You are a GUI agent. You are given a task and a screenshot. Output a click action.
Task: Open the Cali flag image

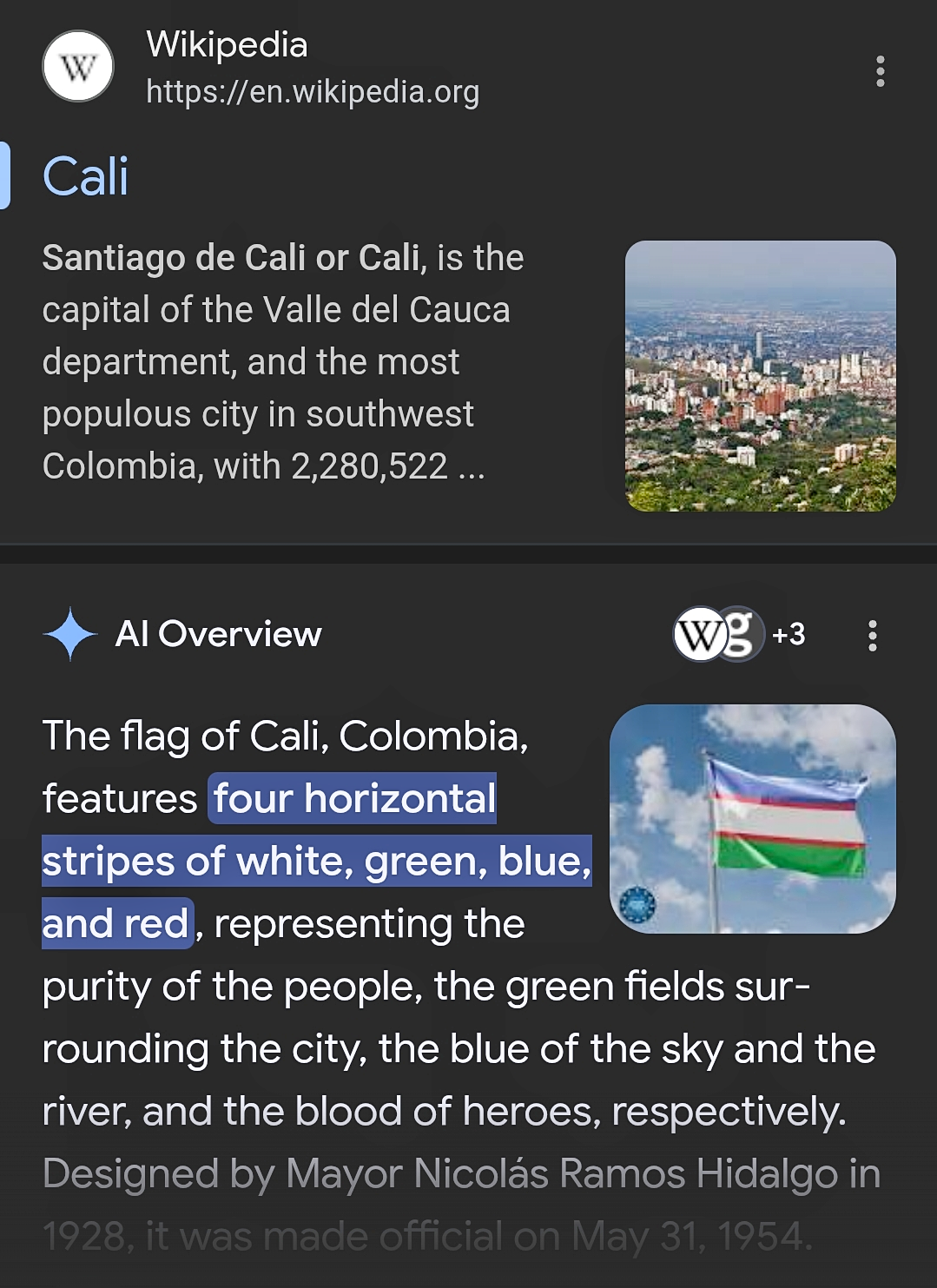click(x=752, y=818)
